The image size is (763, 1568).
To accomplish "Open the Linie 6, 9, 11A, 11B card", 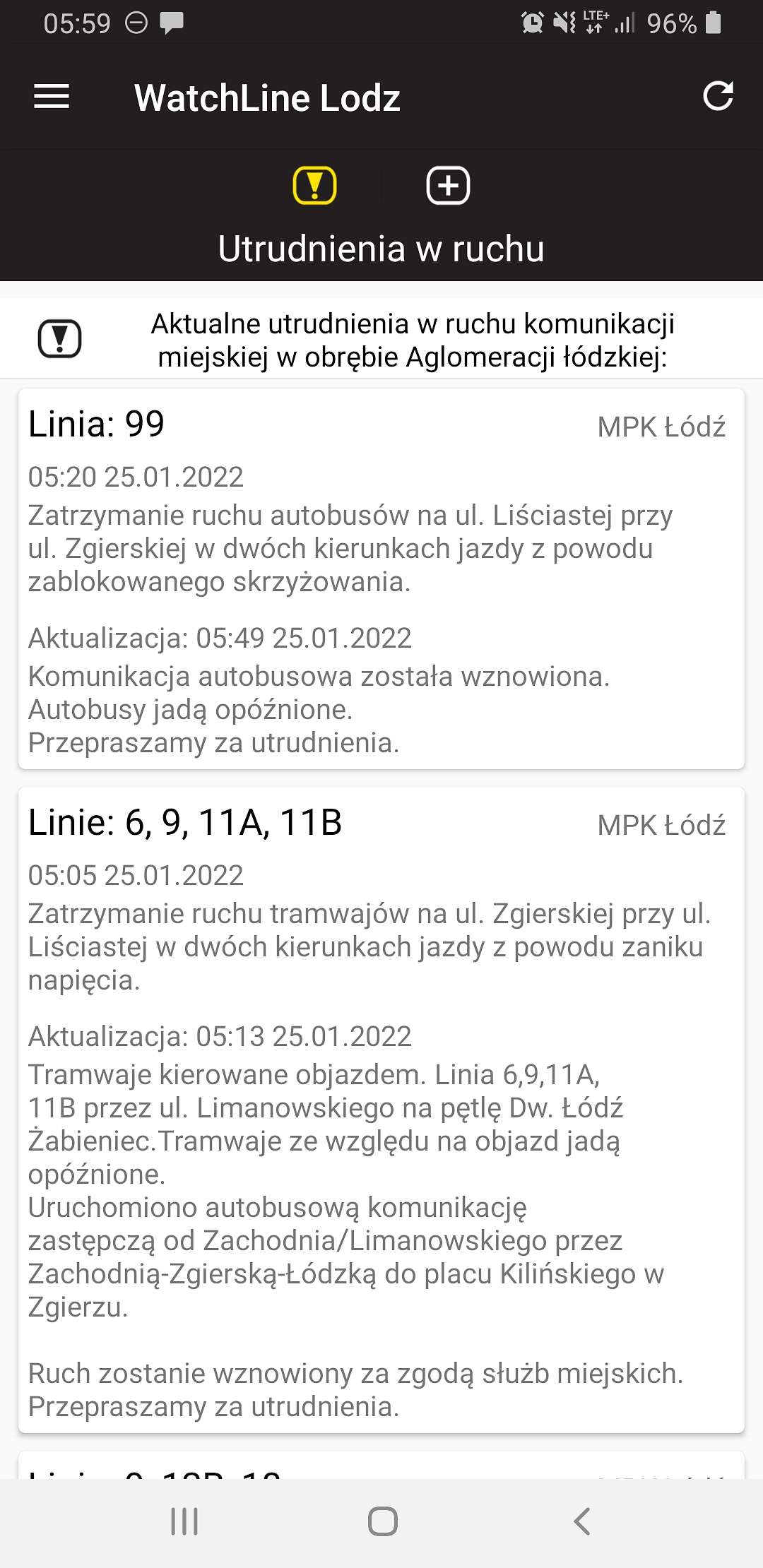I will click(x=381, y=1110).
